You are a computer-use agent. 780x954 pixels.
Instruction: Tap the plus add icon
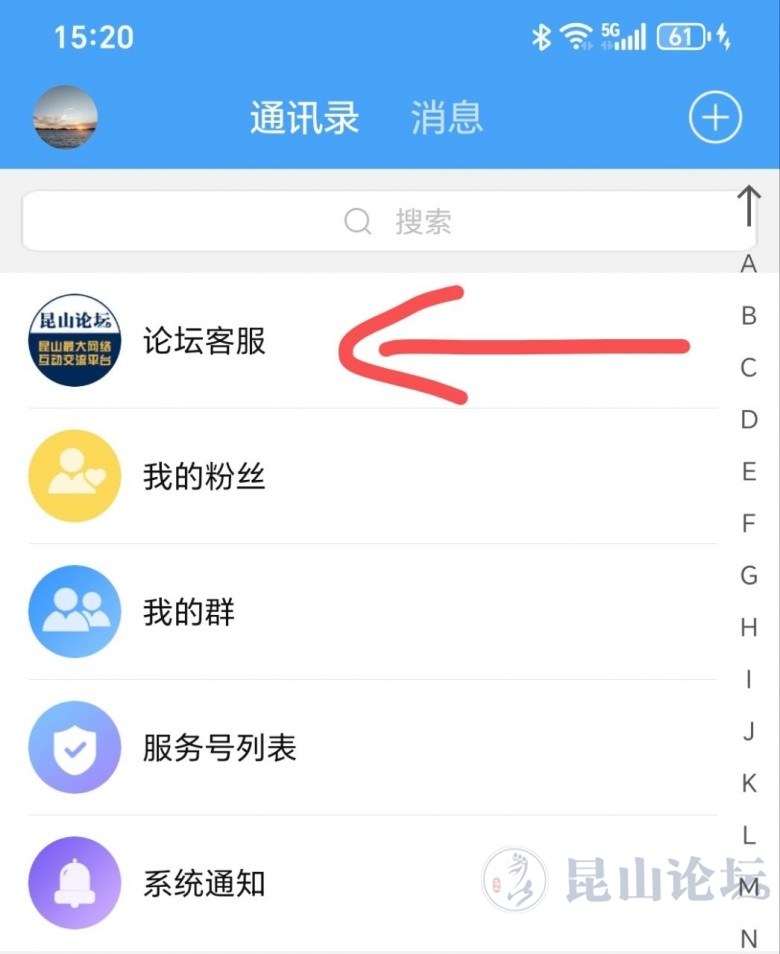click(x=715, y=118)
